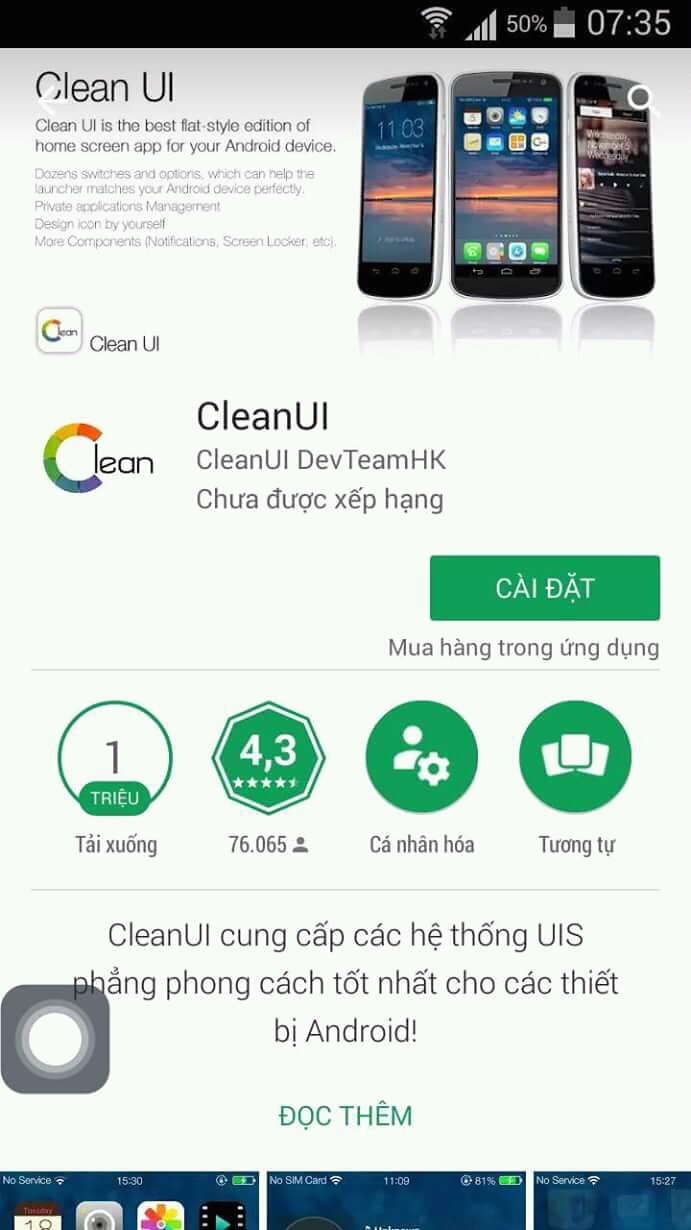View the 1 triệu downloads badge

click(115, 758)
